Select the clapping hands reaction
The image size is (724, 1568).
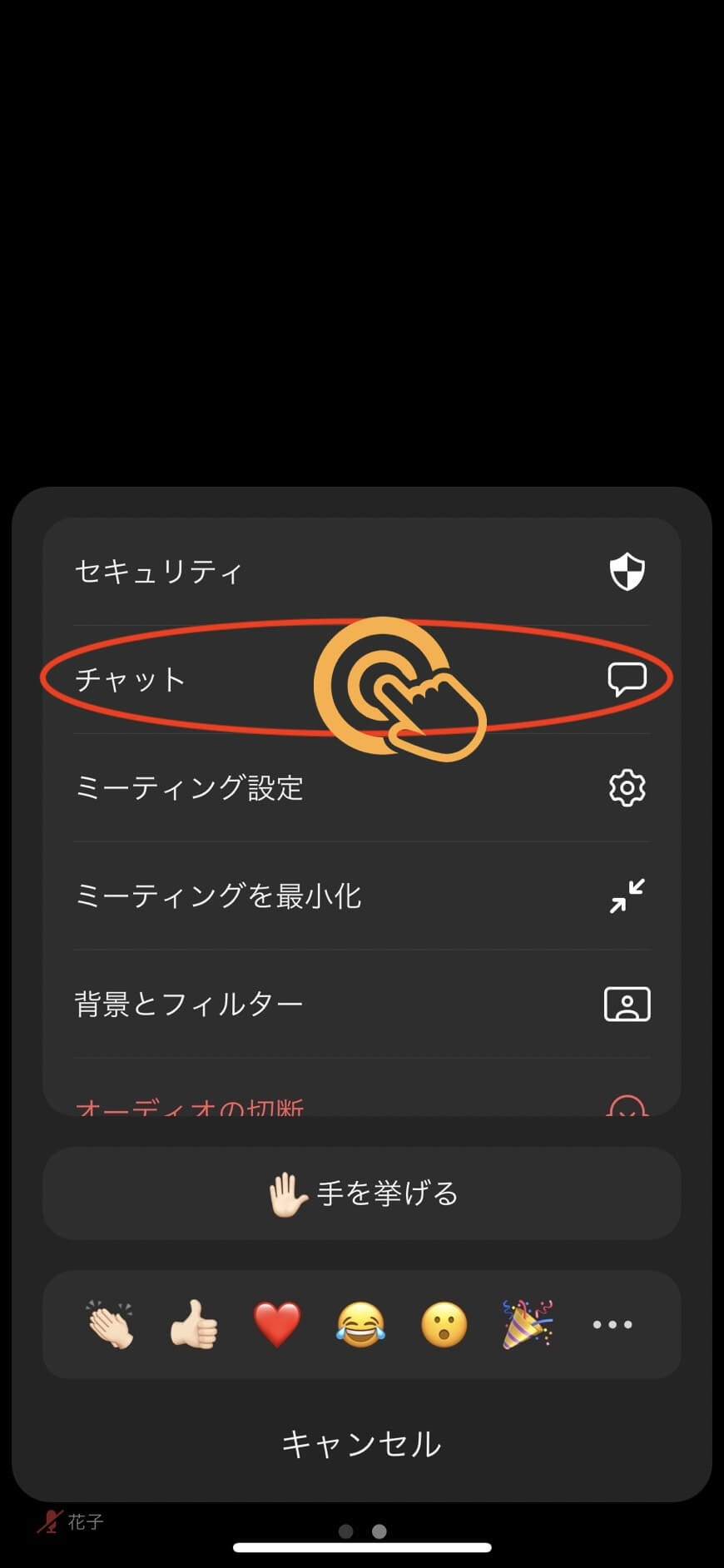pyautogui.click(x=111, y=1324)
